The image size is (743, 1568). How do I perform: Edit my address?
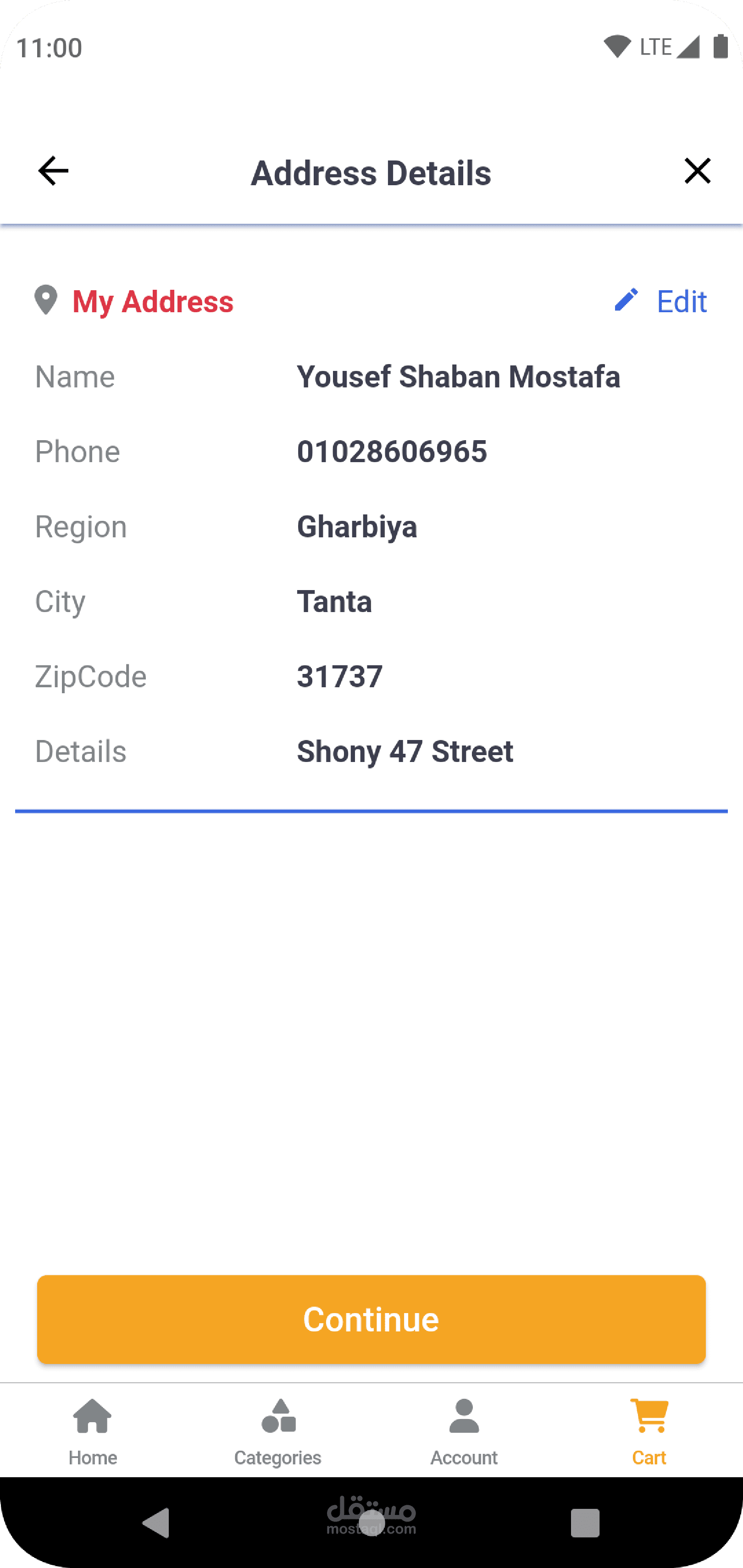click(x=661, y=301)
